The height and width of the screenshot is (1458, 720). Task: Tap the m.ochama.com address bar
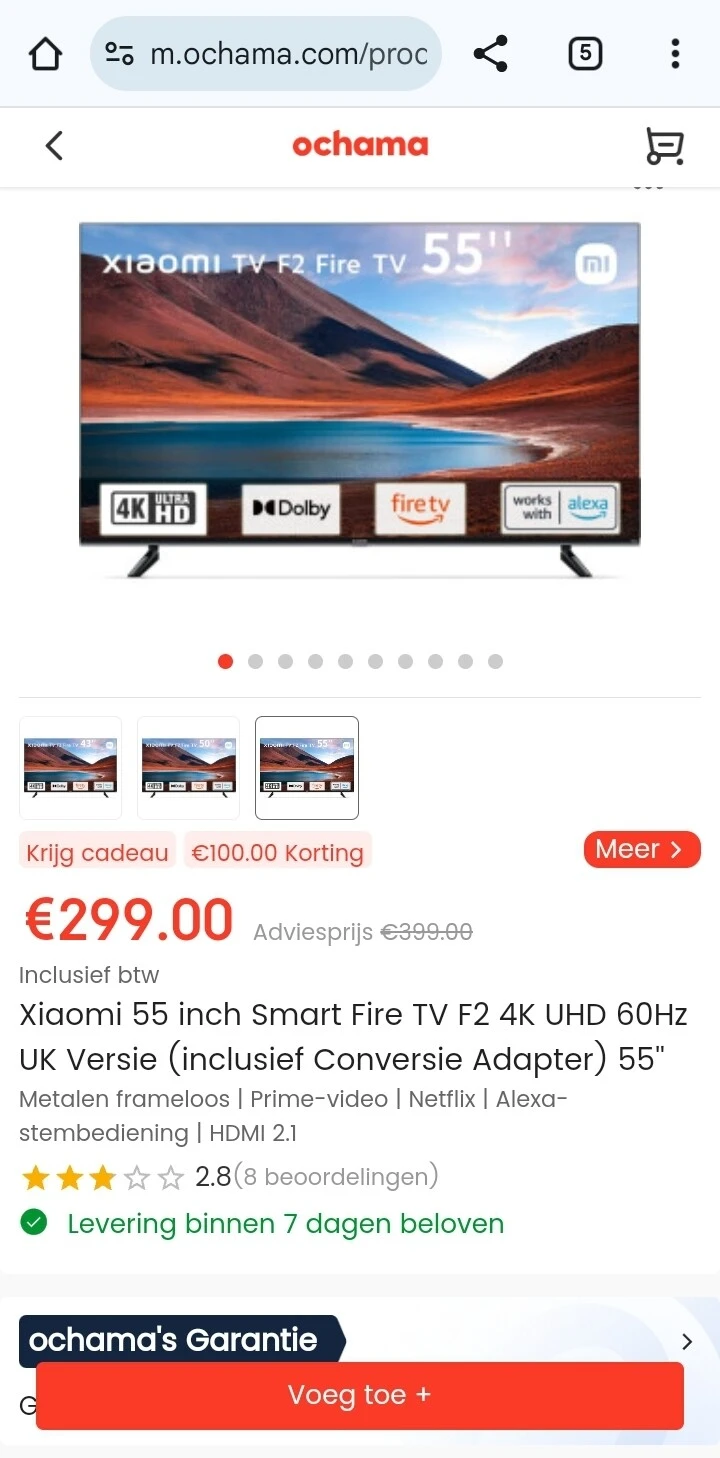(266, 54)
